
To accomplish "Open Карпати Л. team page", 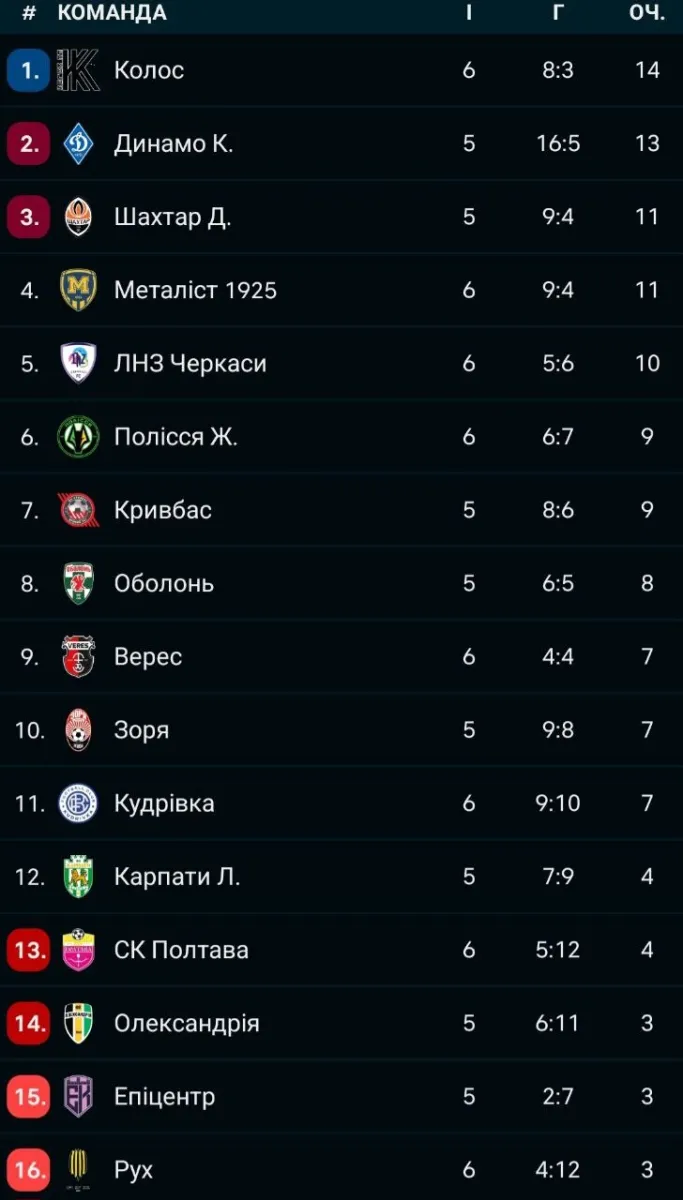I will (177, 877).
